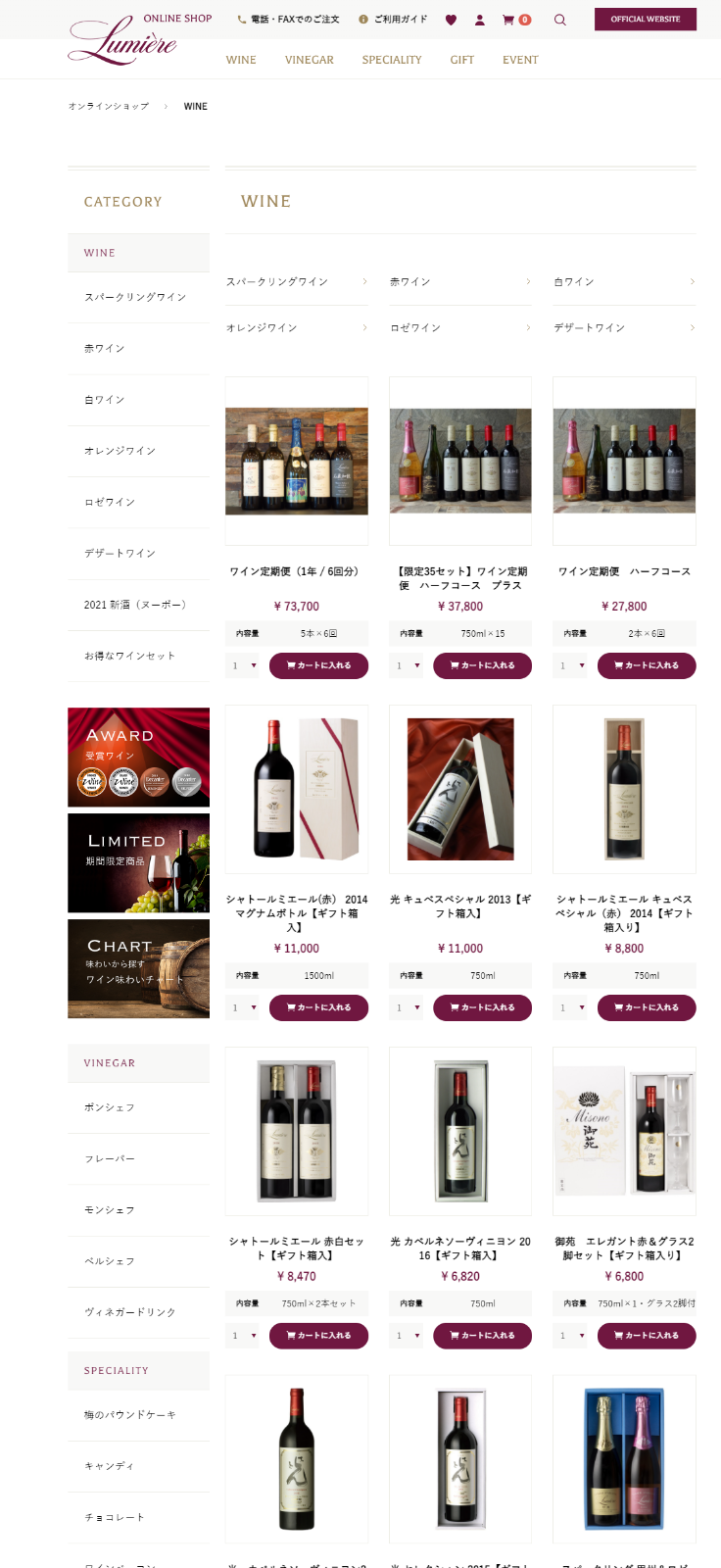The height and width of the screenshot is (1568, 721).
Task: Select スパークリングワイン in the sidebar
Action: tap(135, 297)
